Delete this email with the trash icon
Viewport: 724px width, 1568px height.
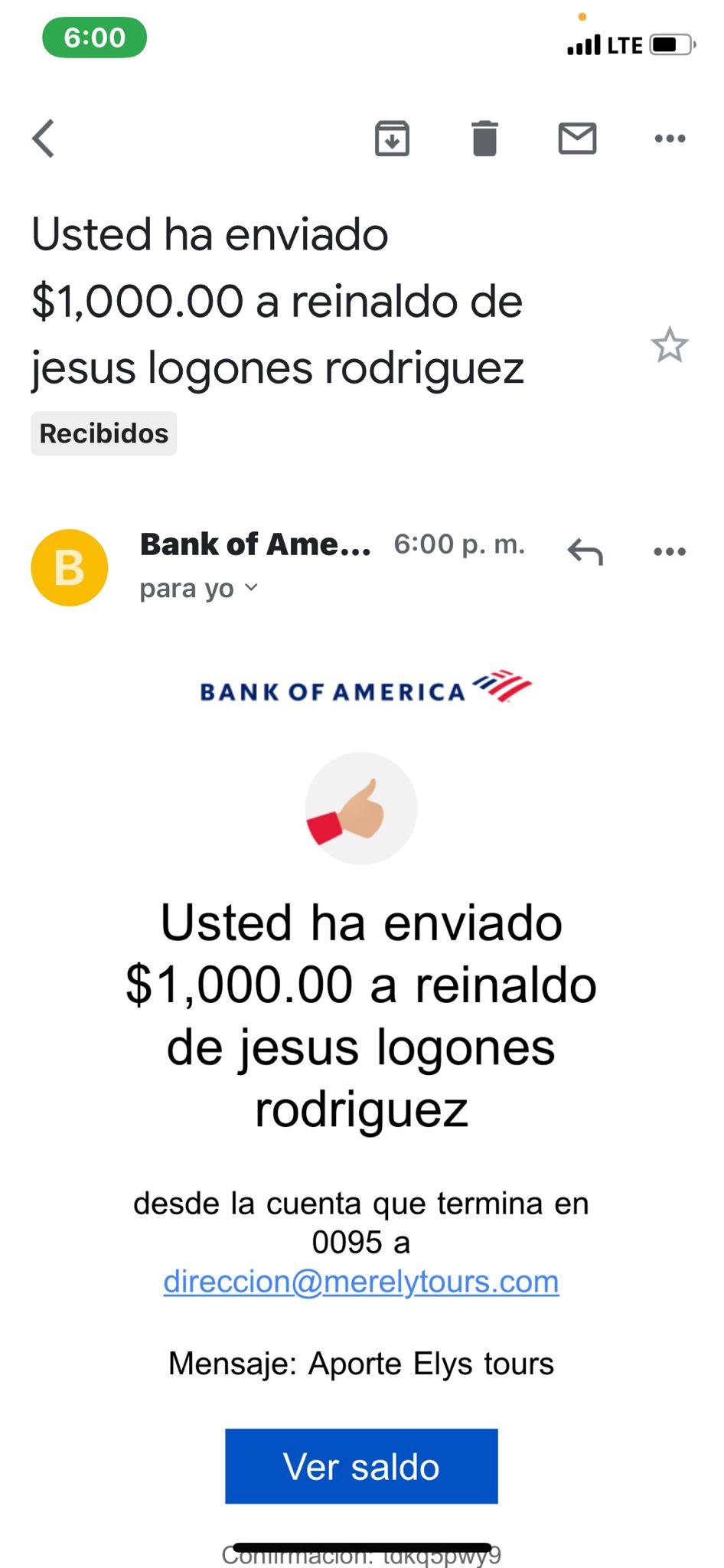[484, 139]
